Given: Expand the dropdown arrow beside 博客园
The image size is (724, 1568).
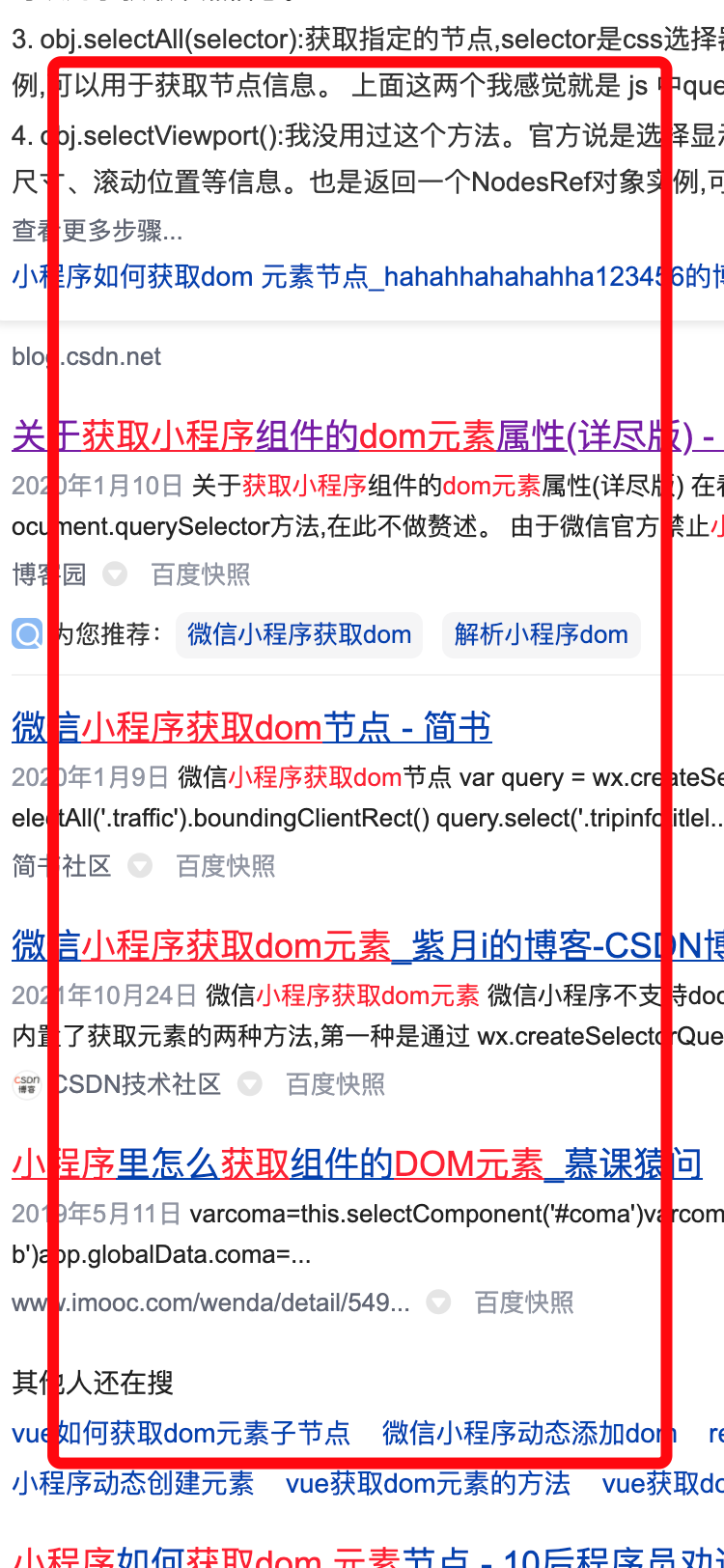Looking at the screenshot, I should click(x=116, y=574).
